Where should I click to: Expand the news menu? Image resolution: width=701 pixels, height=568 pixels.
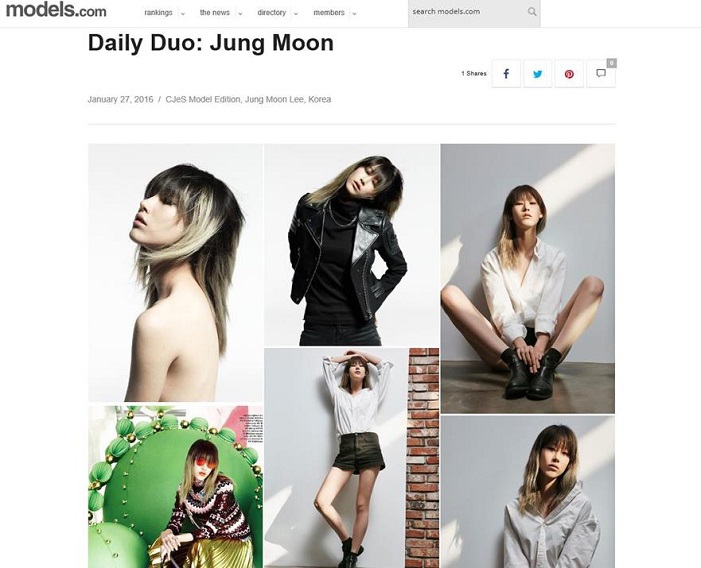(x=220, y=13)
